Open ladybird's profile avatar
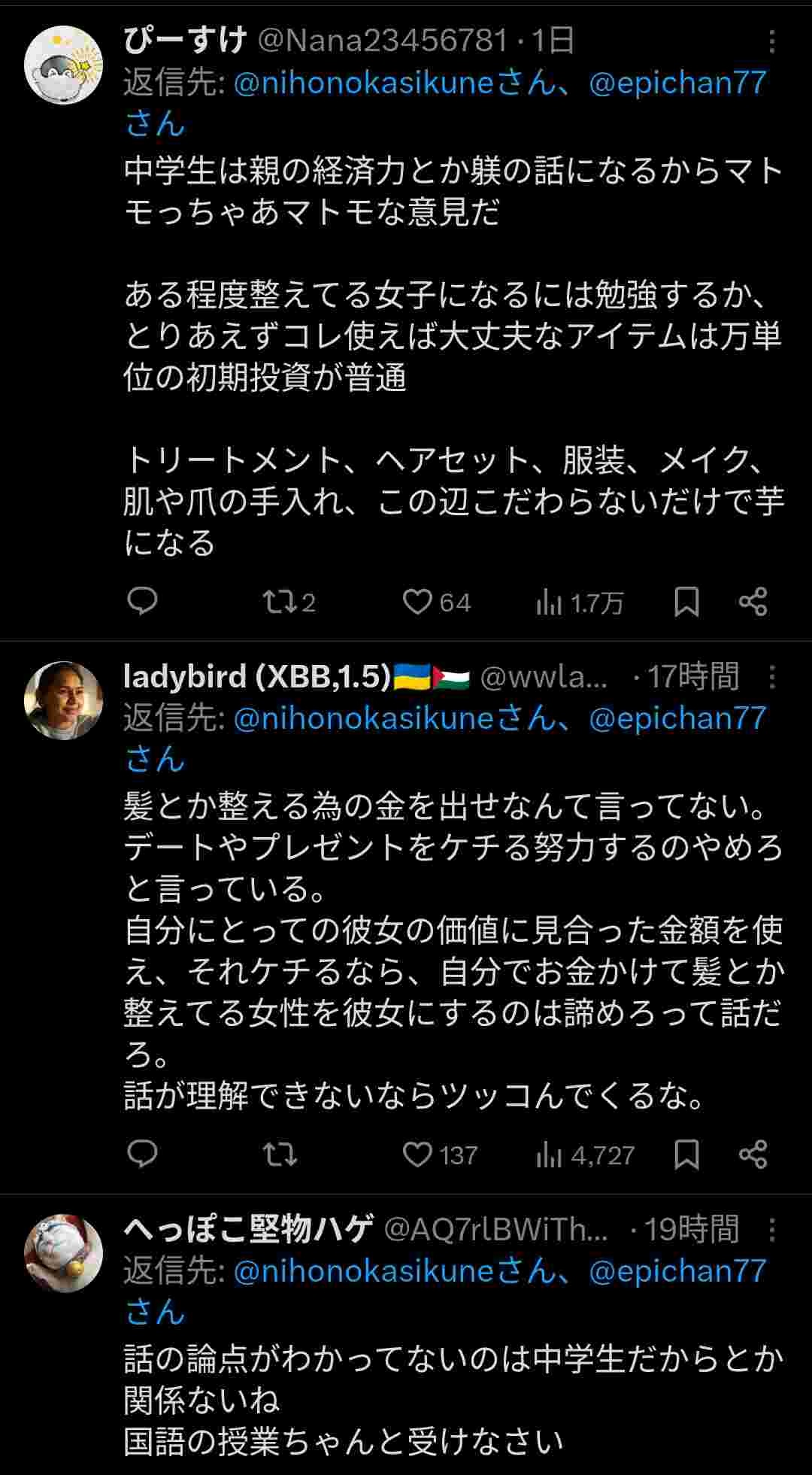This screenshot has width=812, height=1475. tap(64, 701)
